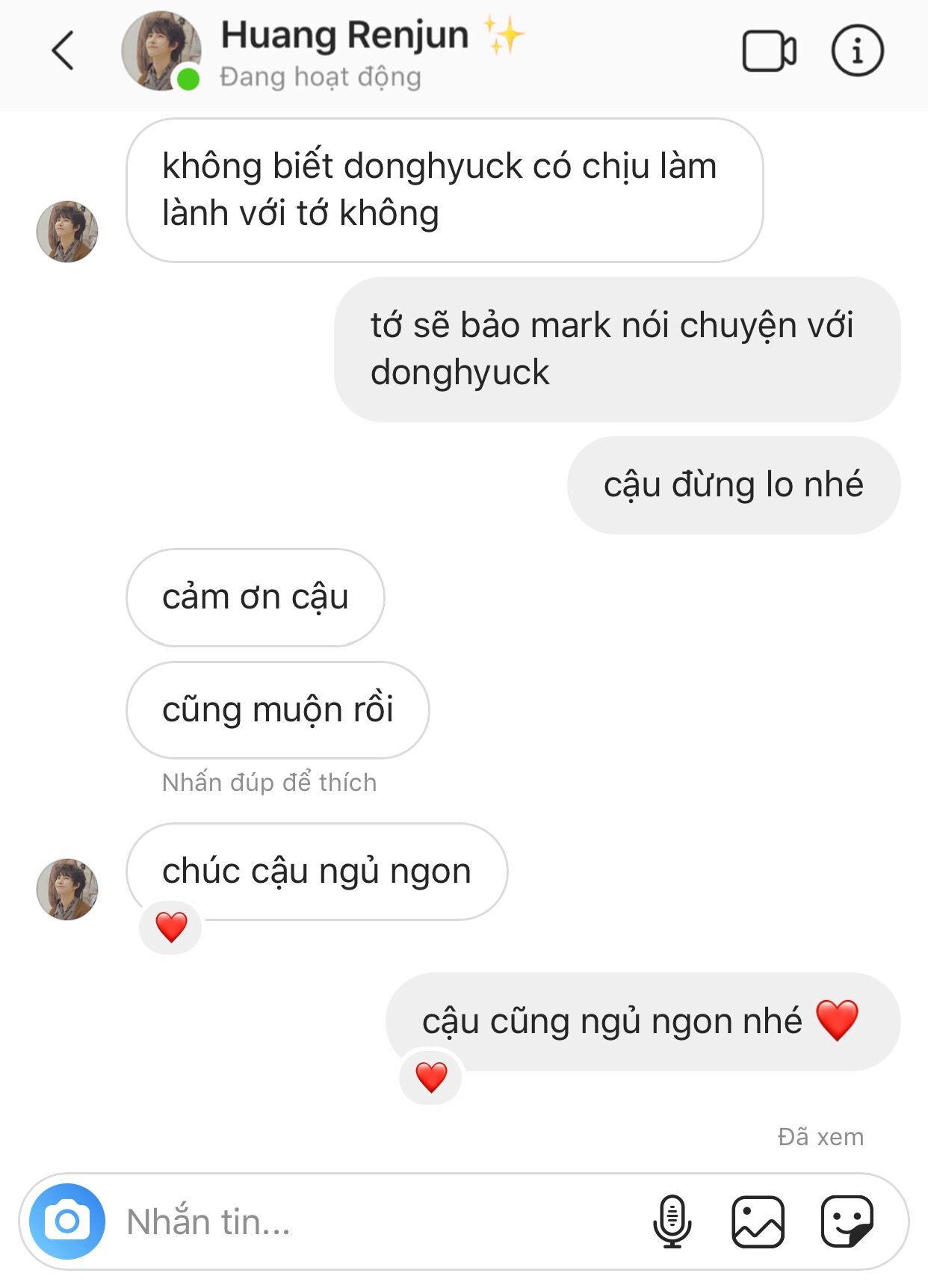Viewport: 928px width, 1288px height.
Task: Record a voice message with the microphone
Action: (x=672, y=1221)
